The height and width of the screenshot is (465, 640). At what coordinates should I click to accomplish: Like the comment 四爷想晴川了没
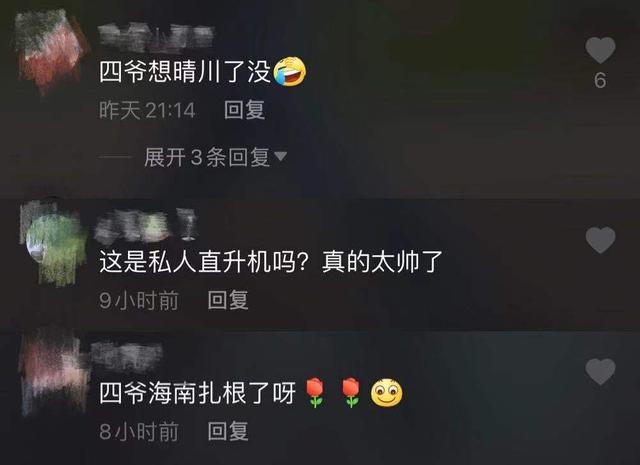click(x=599, y=50)
